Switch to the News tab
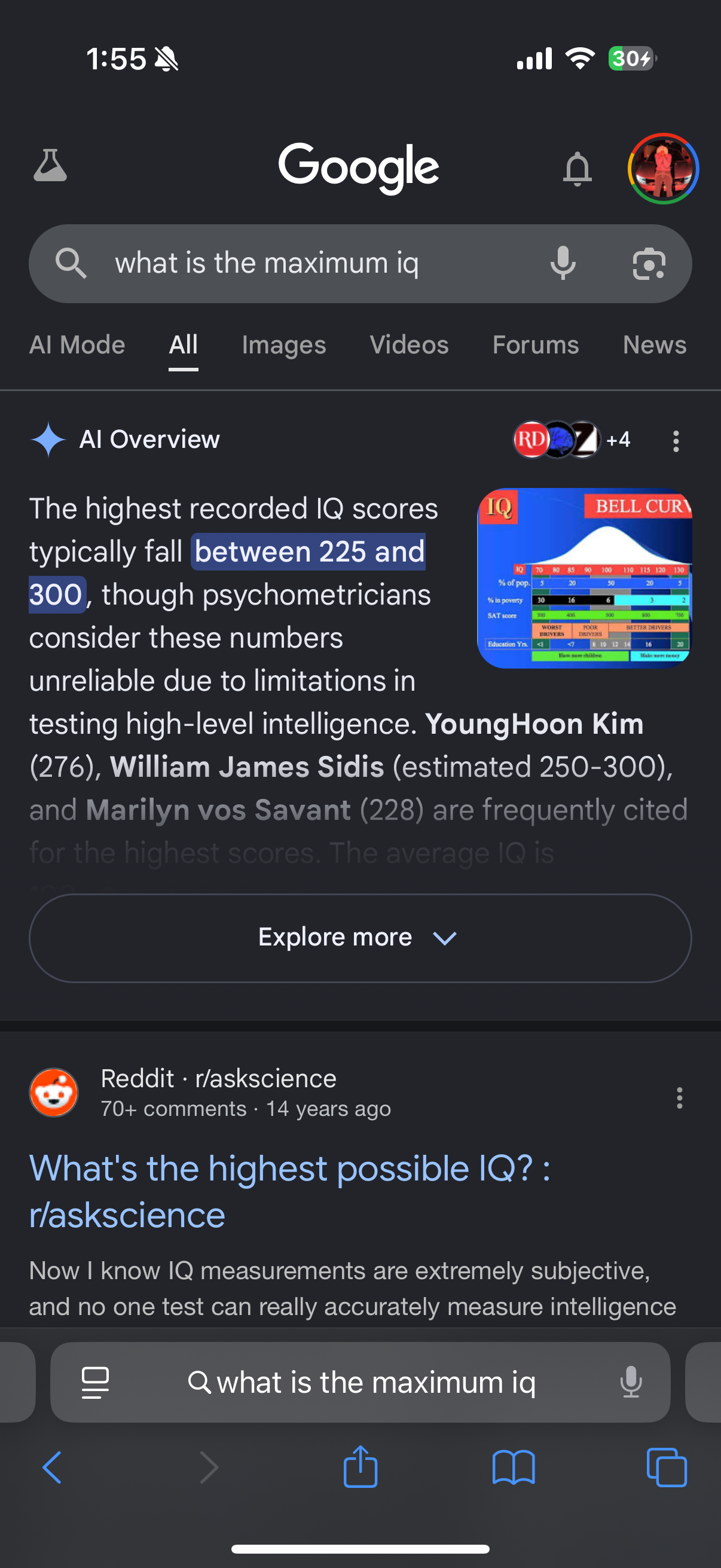The height and width of the screenshot is (1568, 721). coord(654,345)
